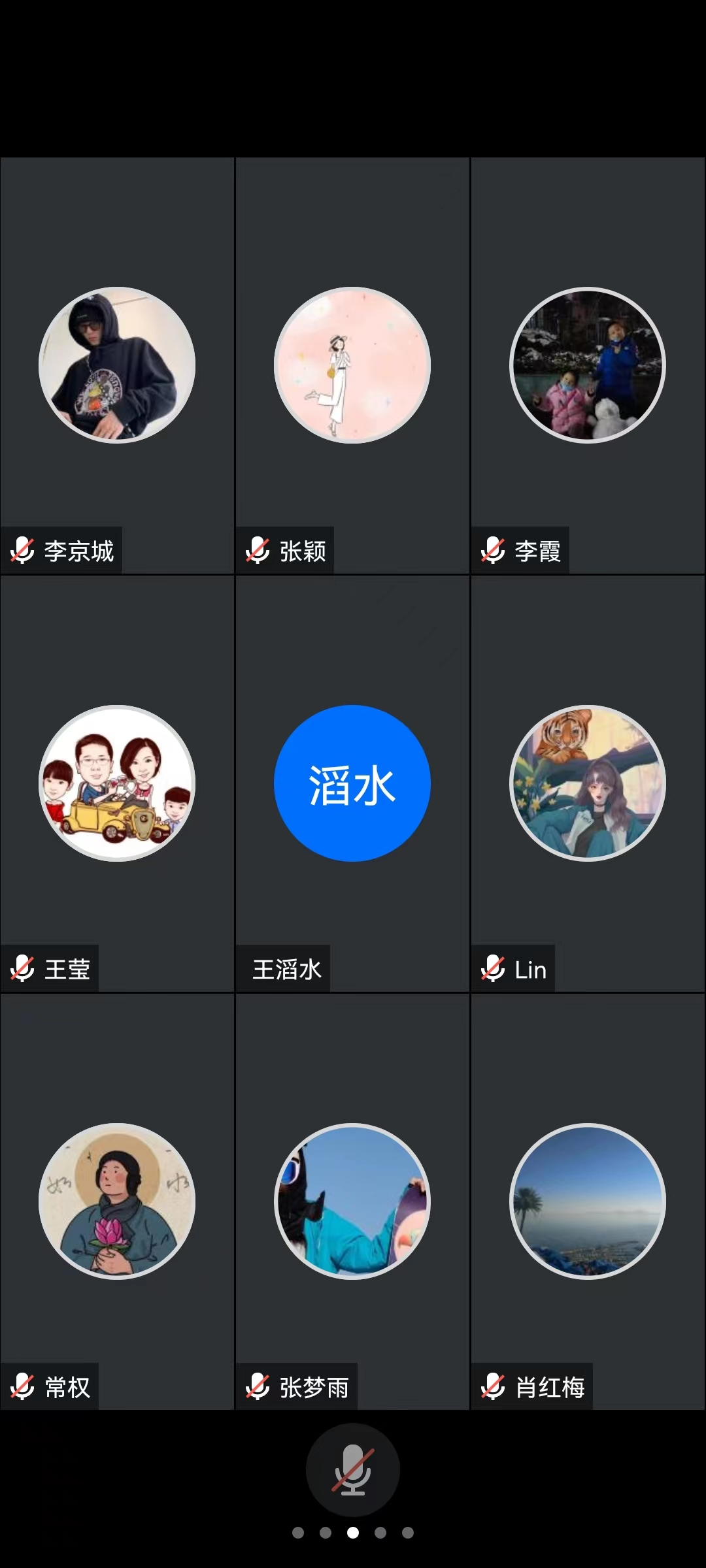The width and height of the screenshot is (706, 1568).
Task: Select 肖红梅's participant tile
Action: coord(588,1201)
